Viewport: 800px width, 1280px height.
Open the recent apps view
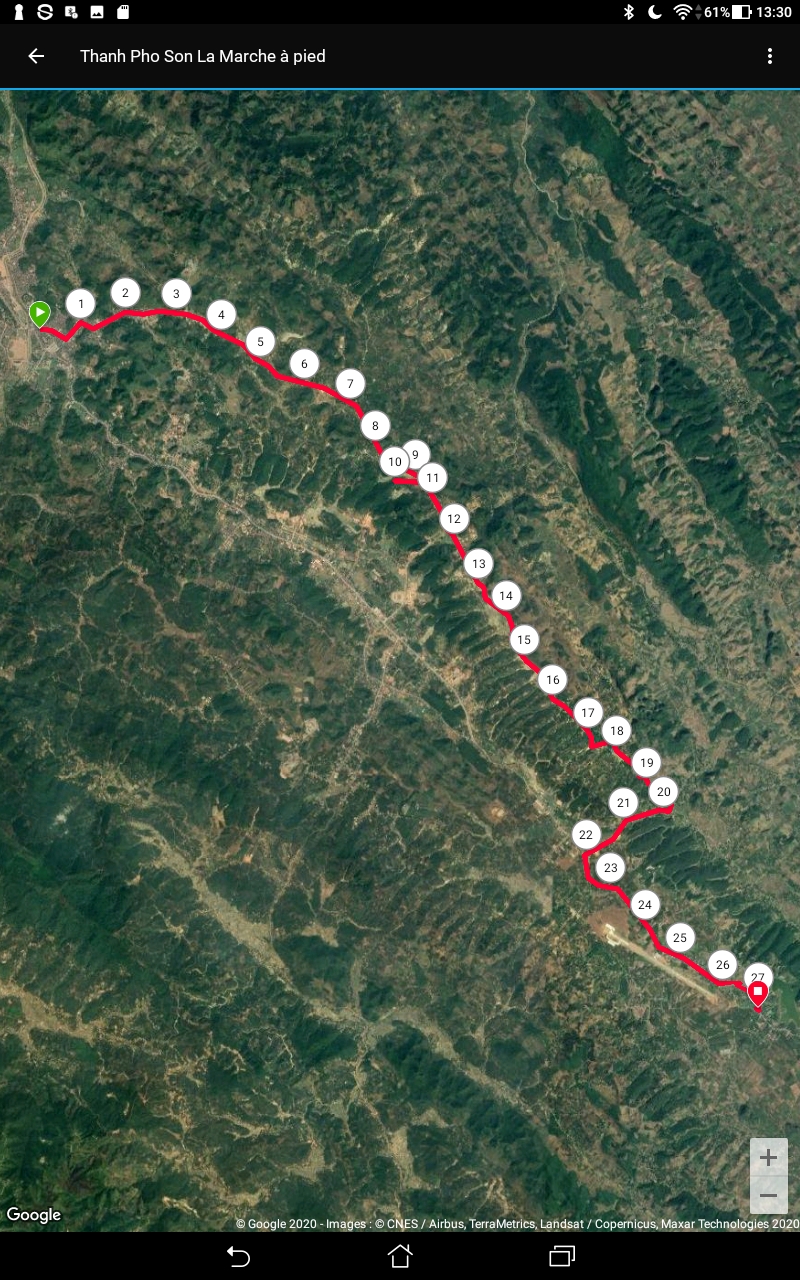point(562,1256)
